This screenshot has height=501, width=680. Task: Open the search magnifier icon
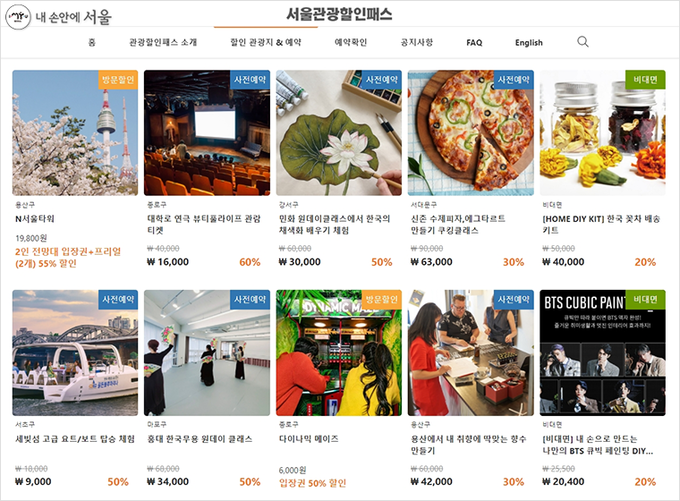(x=583, y=42)
